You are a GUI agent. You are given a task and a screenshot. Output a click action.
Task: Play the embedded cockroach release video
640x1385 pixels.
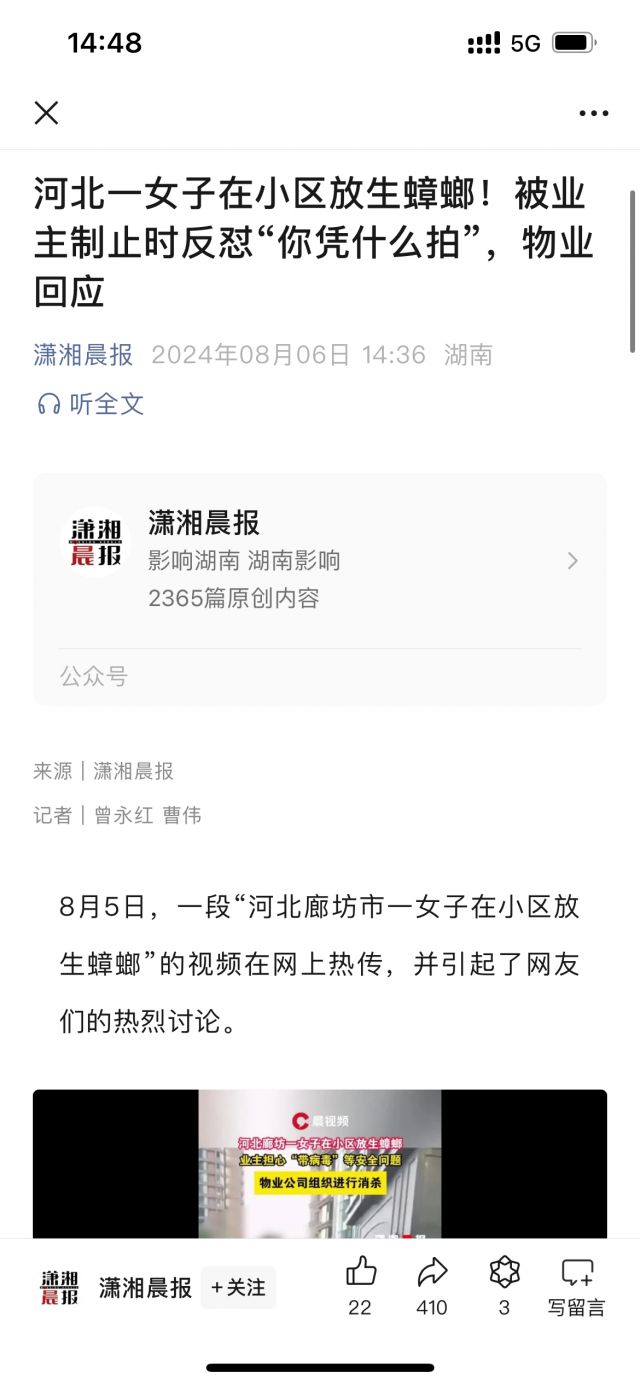pos(320,1165)
